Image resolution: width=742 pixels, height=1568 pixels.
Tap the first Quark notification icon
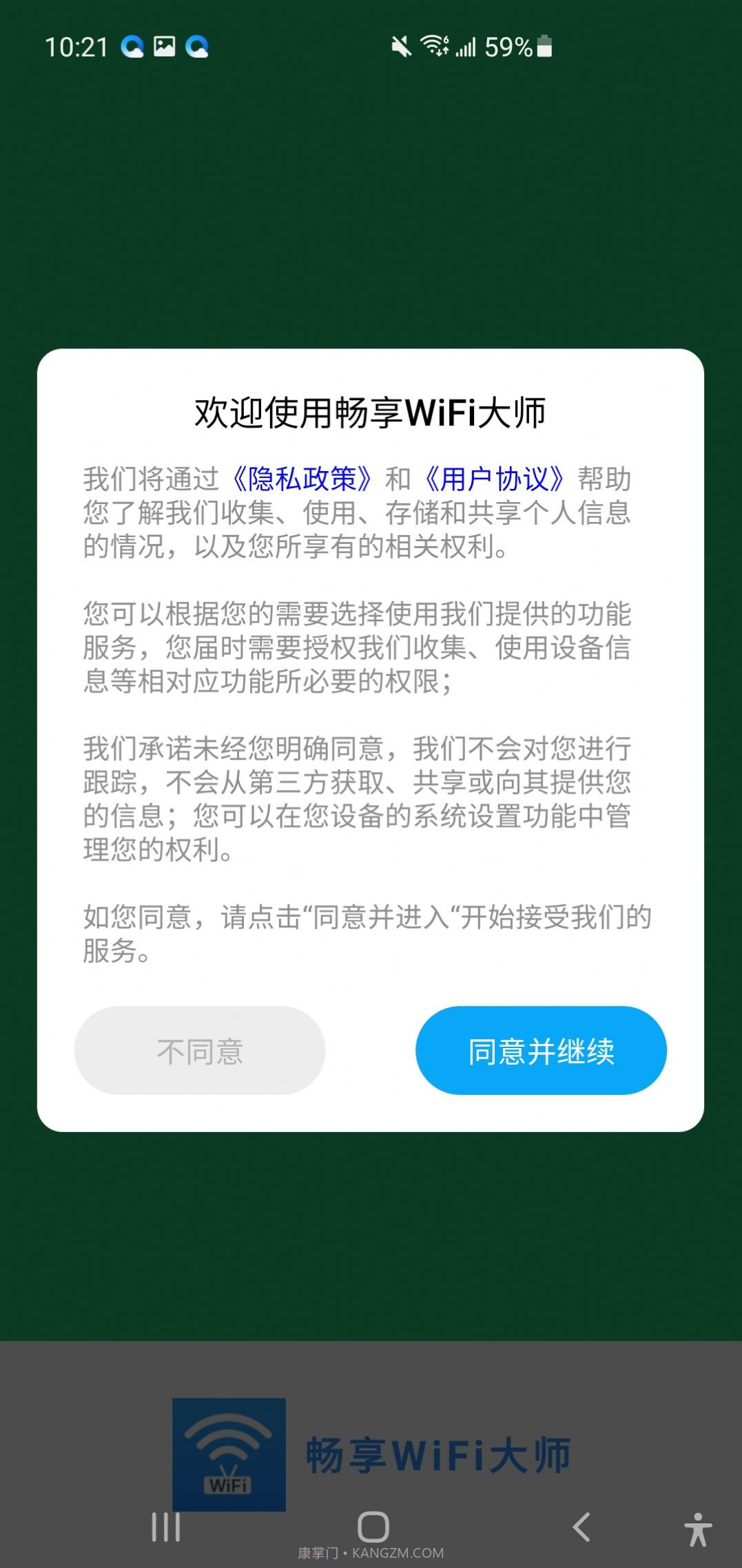coord(134,45)
